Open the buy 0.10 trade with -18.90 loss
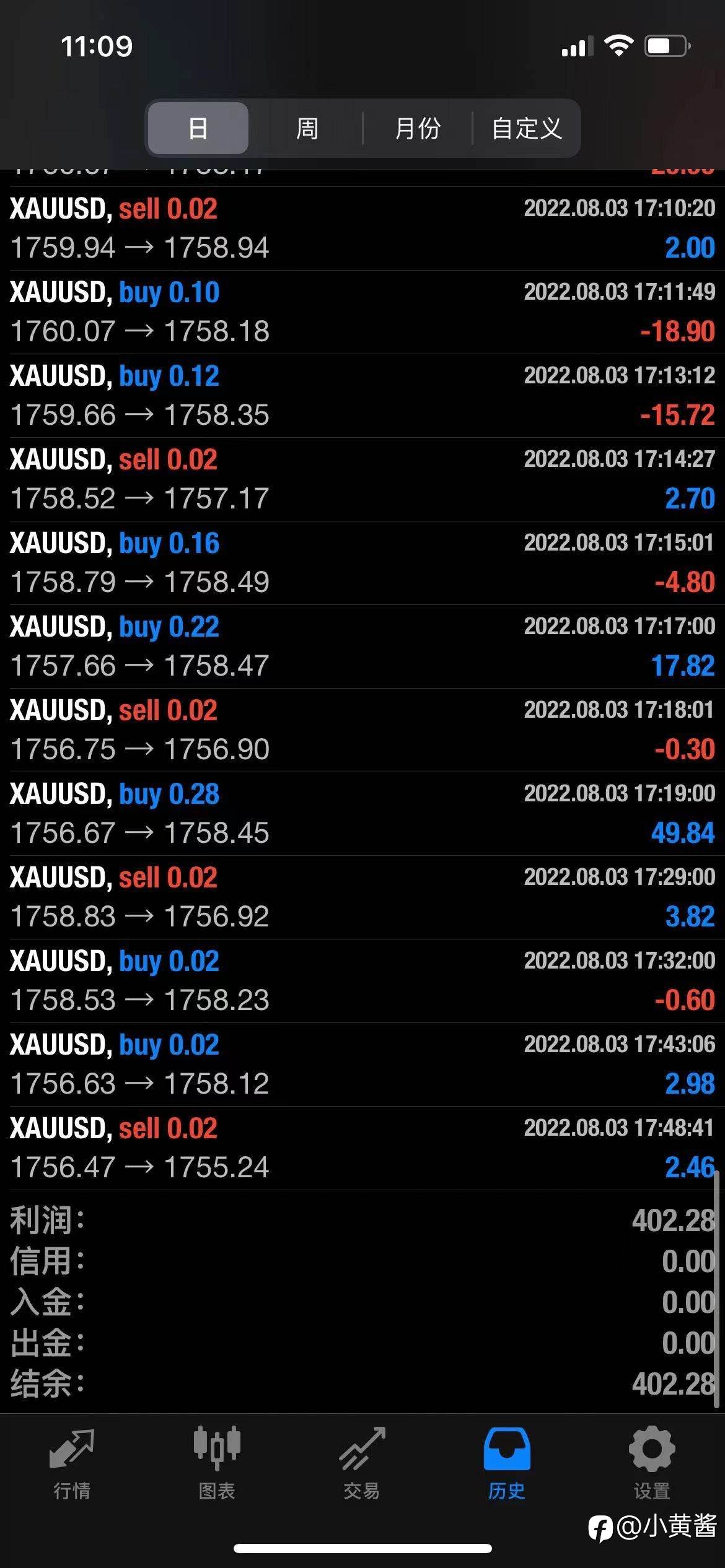Screen dimensions: 725x1568 362,312
